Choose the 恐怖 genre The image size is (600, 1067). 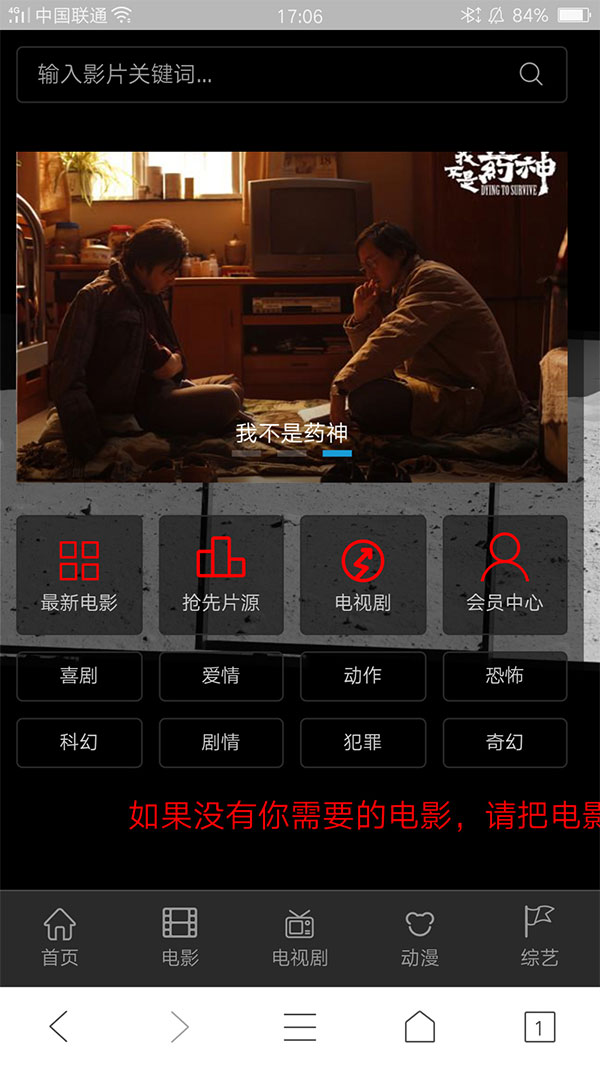[505, 676]
